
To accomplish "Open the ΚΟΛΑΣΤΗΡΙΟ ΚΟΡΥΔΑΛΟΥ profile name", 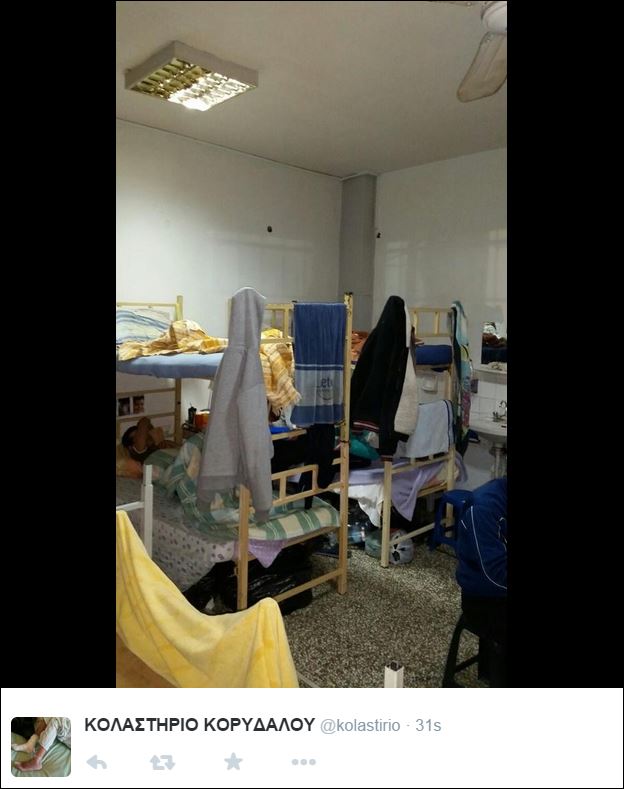I will 199,725.
